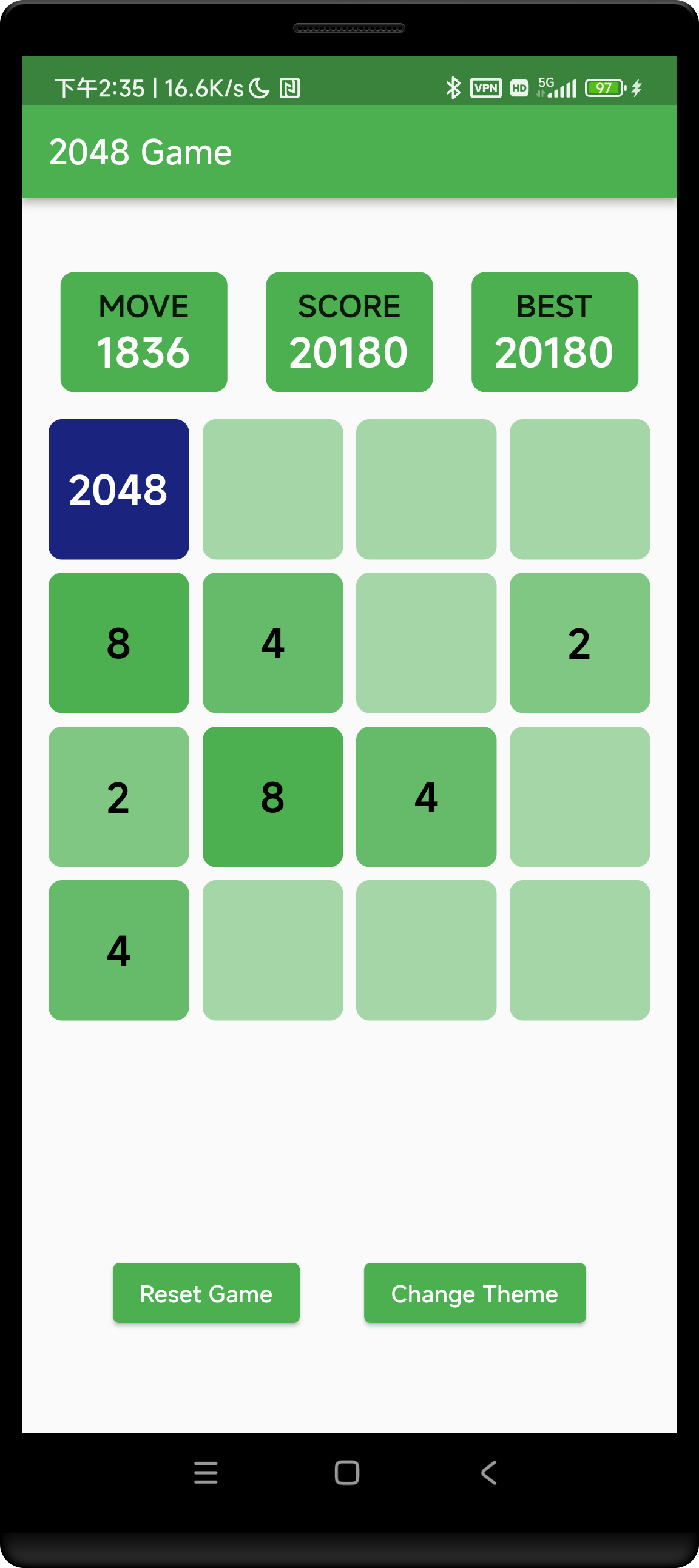Select the HD call icon in status bar

pyautogui.click(x=518, y=89)
